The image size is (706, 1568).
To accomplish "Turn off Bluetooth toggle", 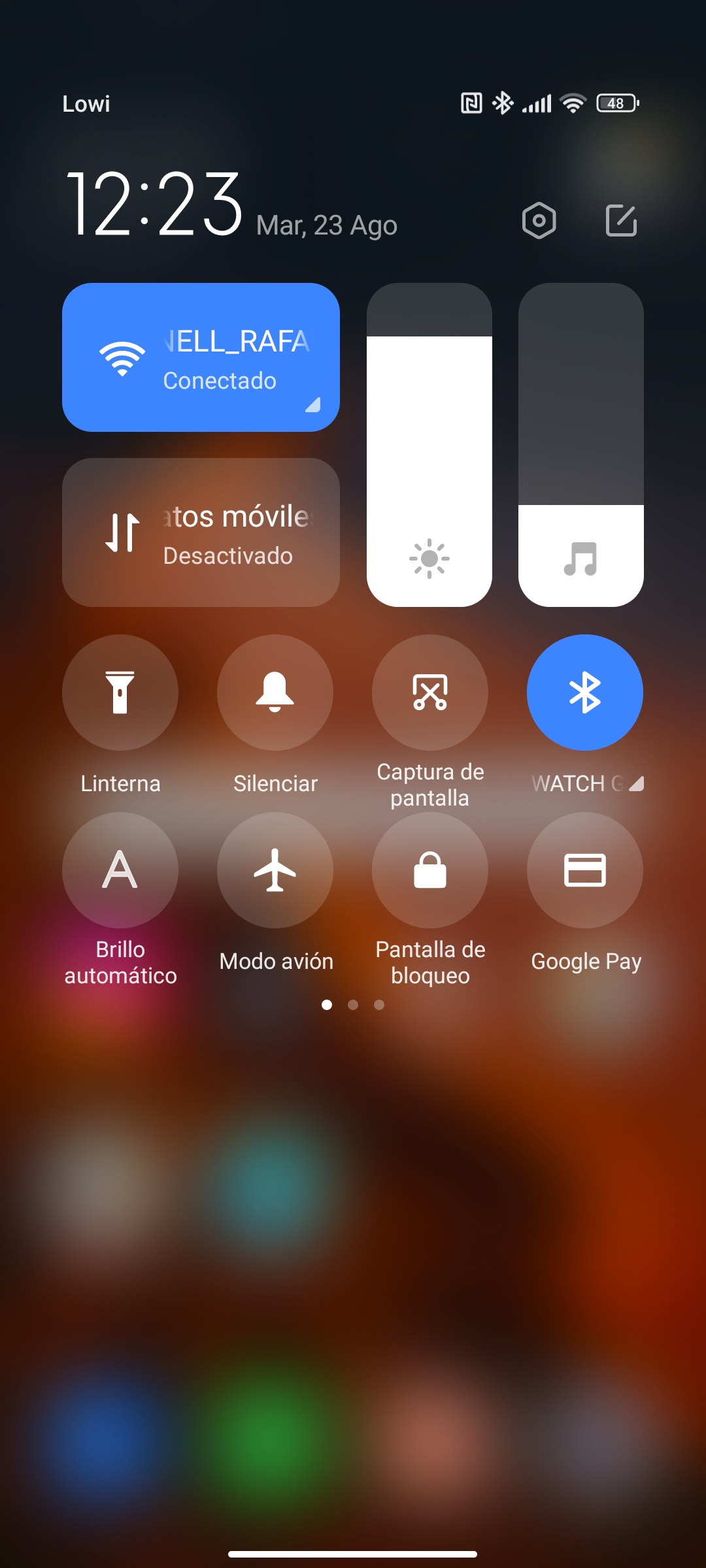I will tap(585, 693).
